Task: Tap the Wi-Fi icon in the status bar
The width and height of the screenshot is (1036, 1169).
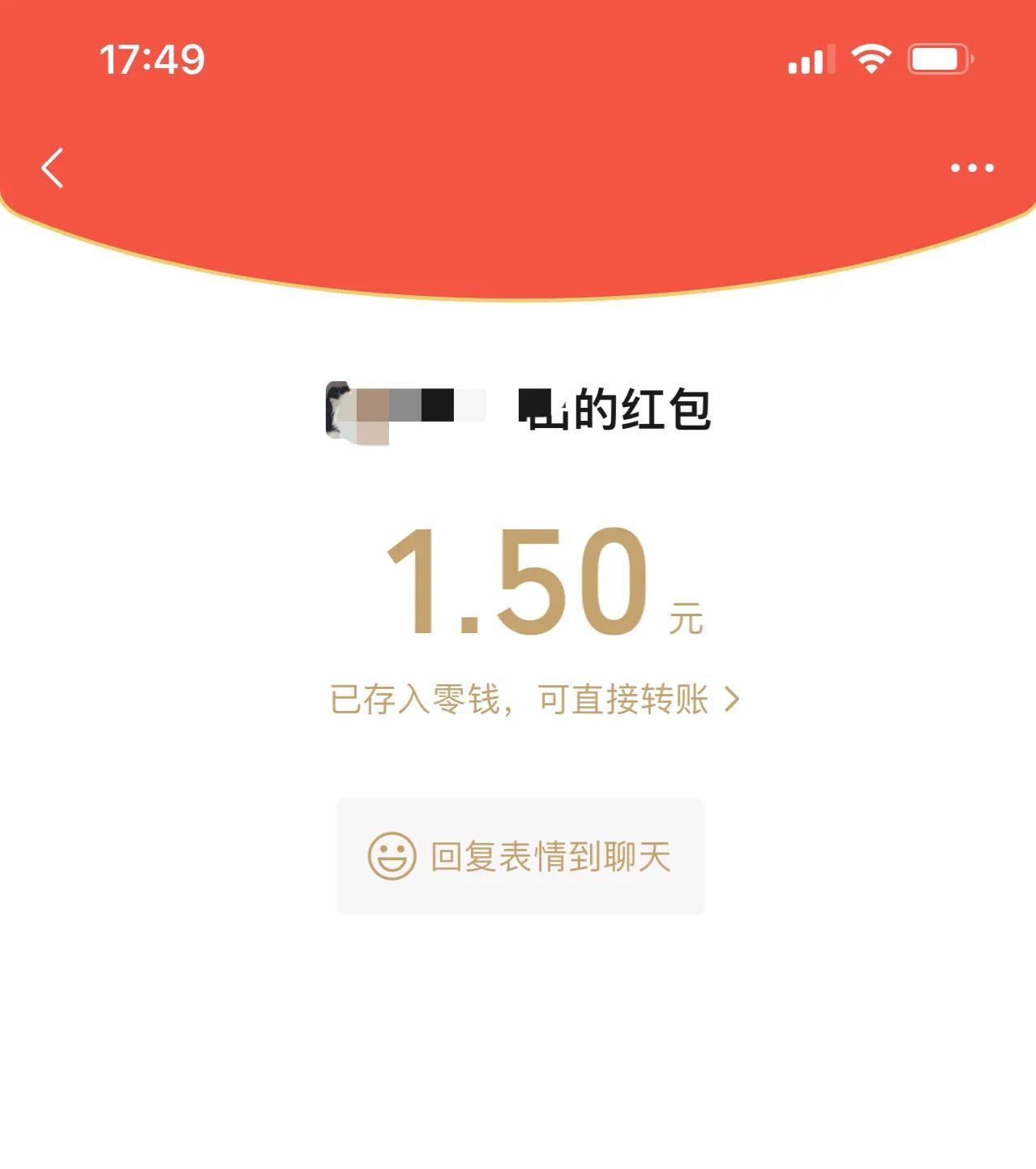Action: tap(868, 58)
